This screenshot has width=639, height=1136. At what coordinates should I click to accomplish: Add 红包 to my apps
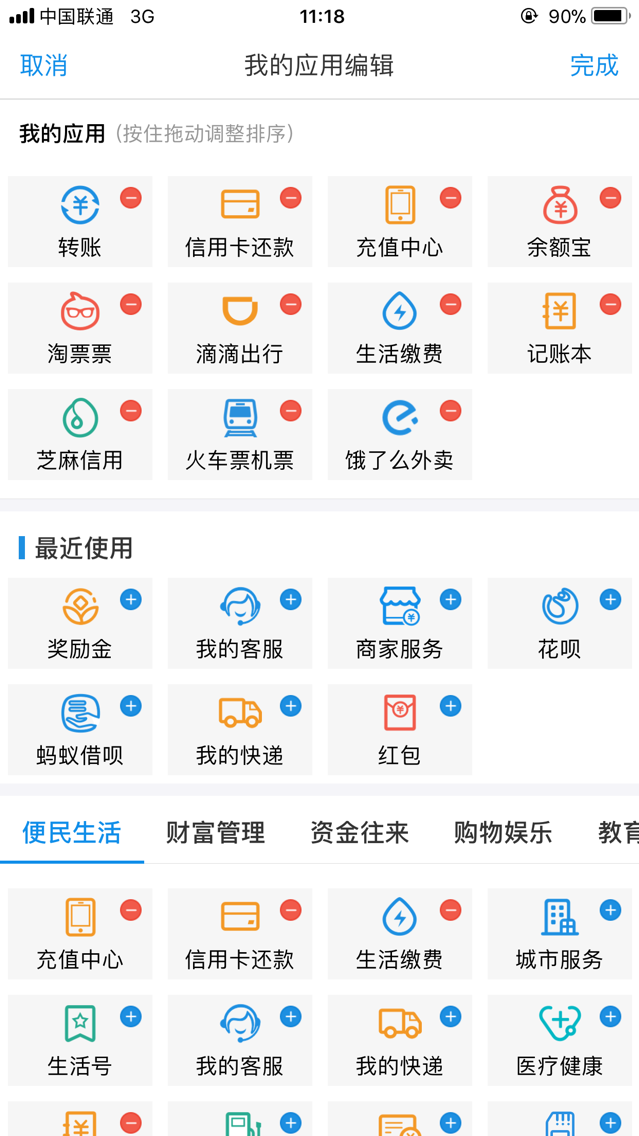click(x=451, y=706)
